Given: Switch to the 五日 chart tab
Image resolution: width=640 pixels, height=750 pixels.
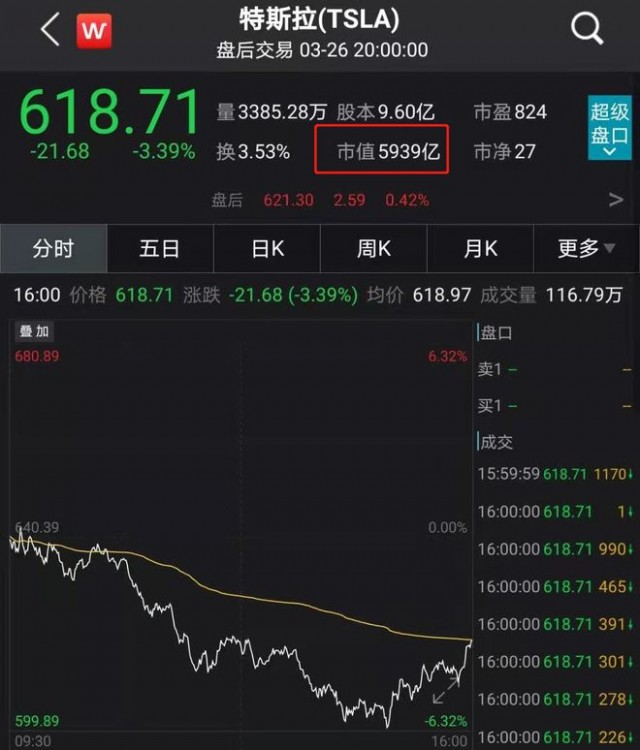Looking at the screenshot, I should 160,249.
